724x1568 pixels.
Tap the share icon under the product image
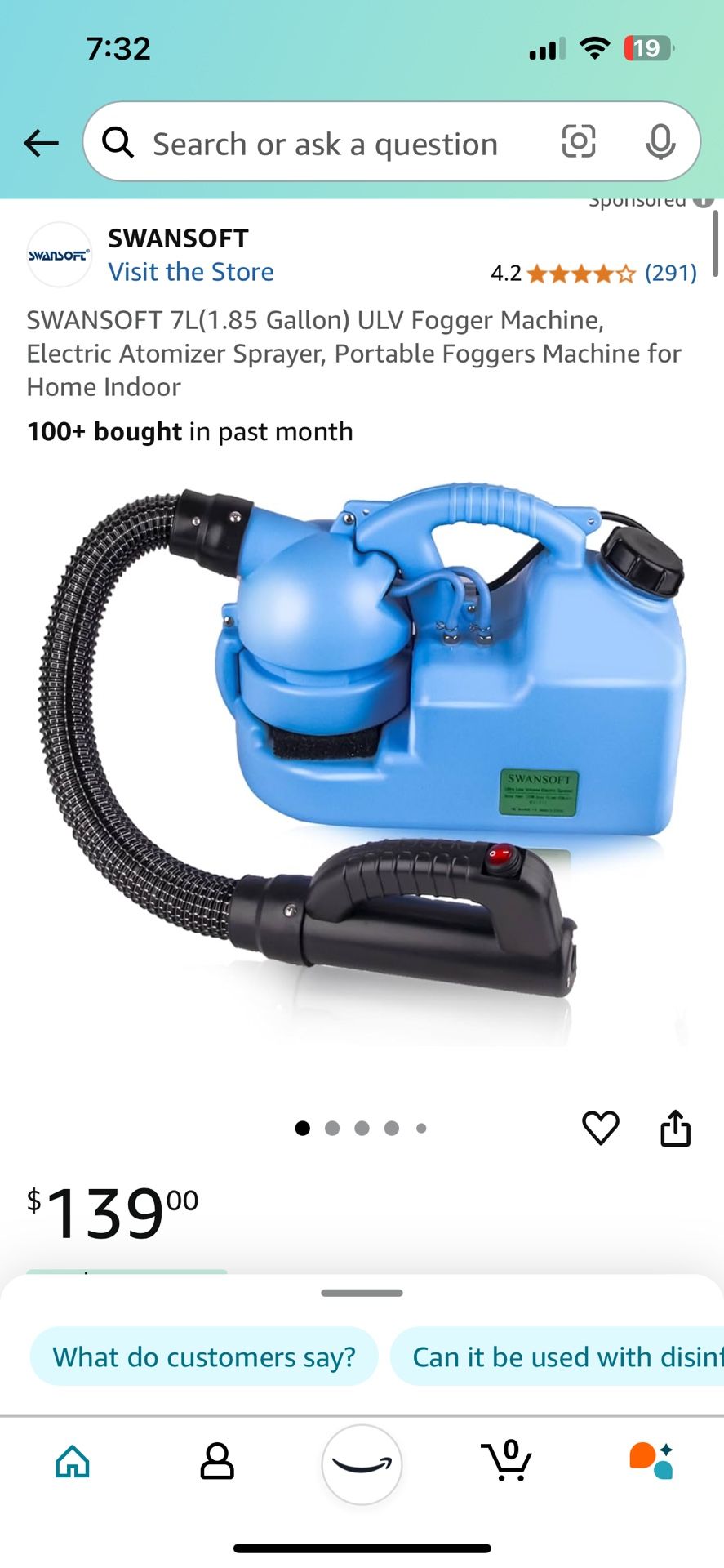(675, 1127)
